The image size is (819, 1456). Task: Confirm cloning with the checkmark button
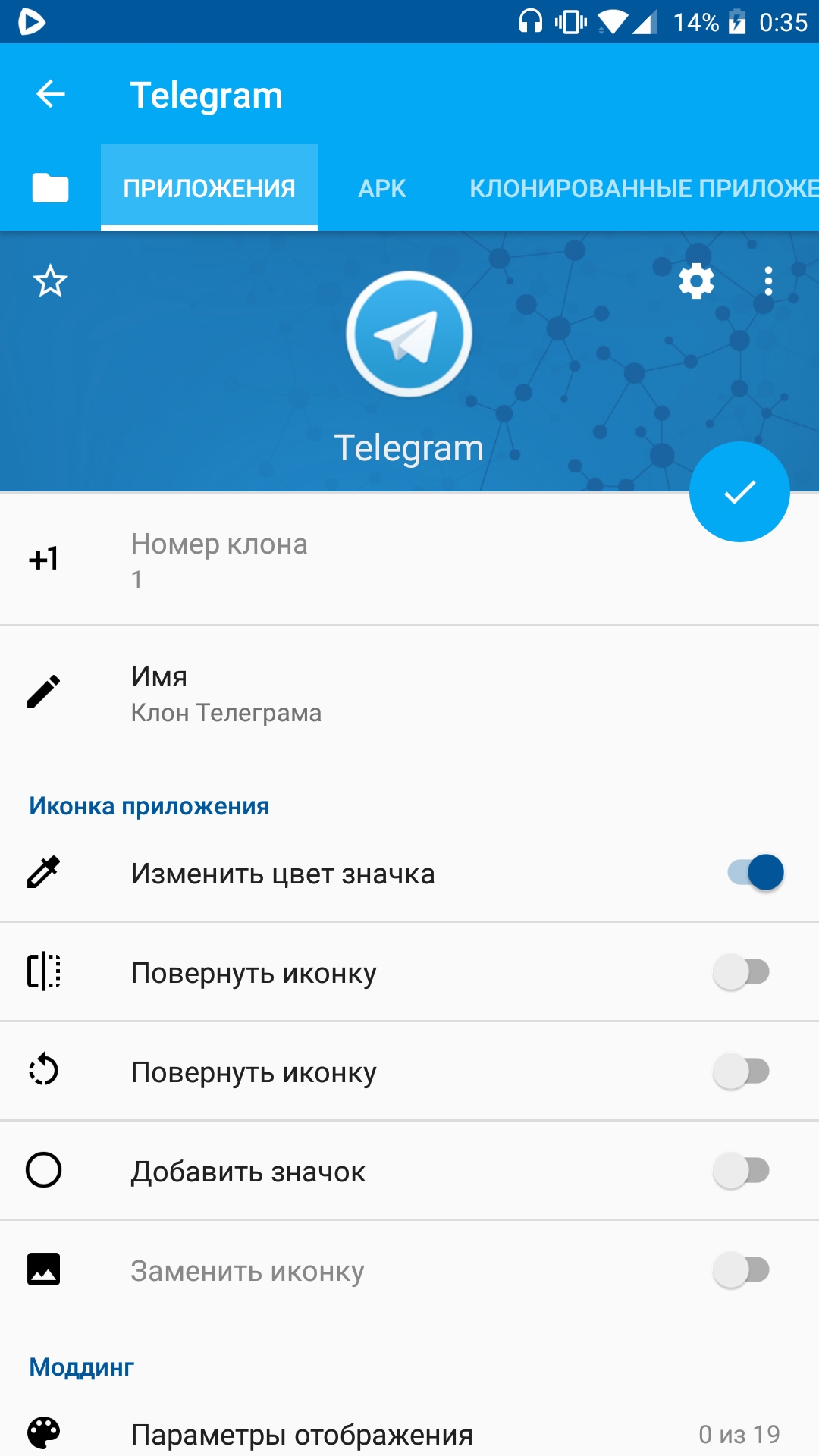739,491
